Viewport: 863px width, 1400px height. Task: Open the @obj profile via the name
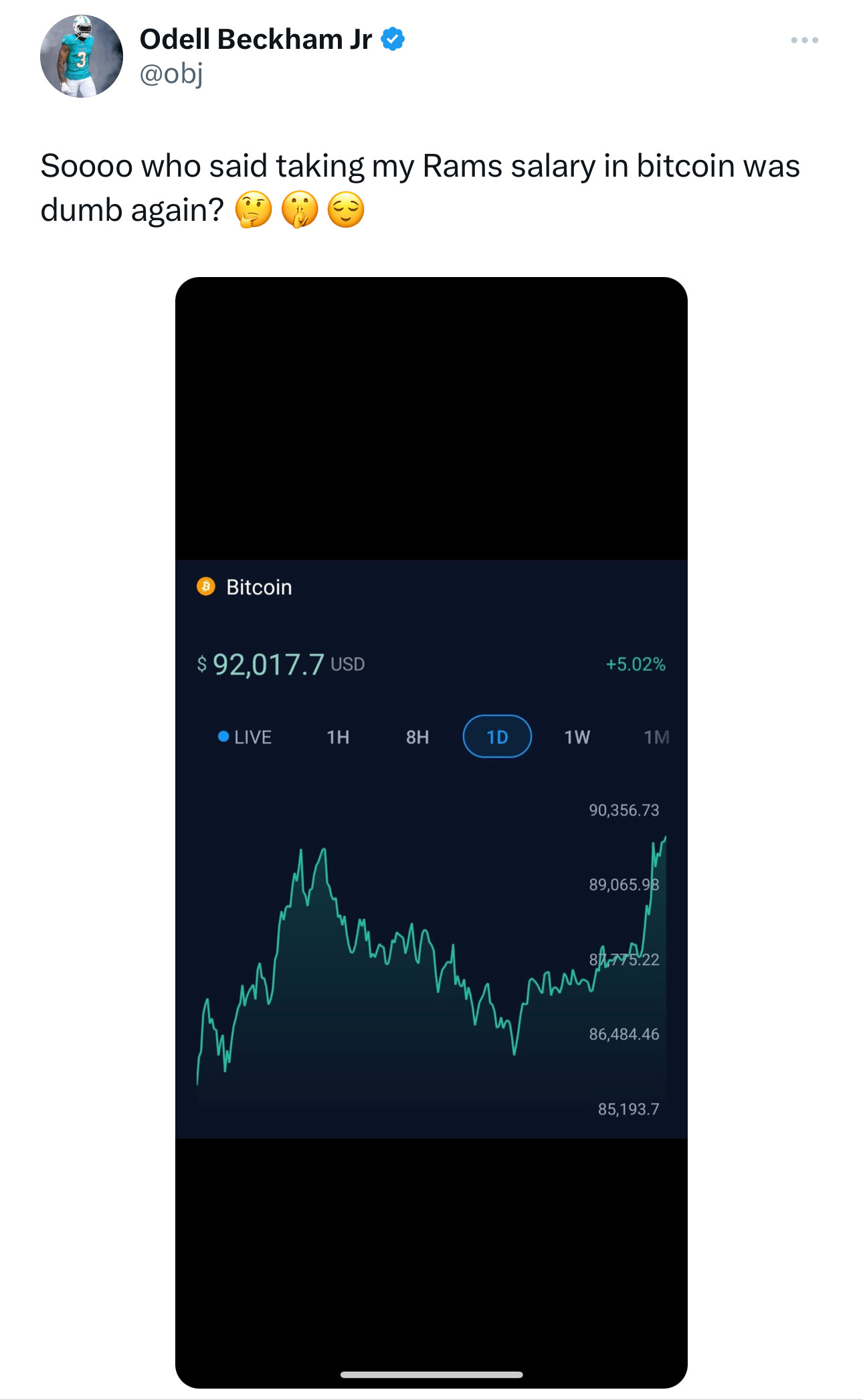[256, 39]
